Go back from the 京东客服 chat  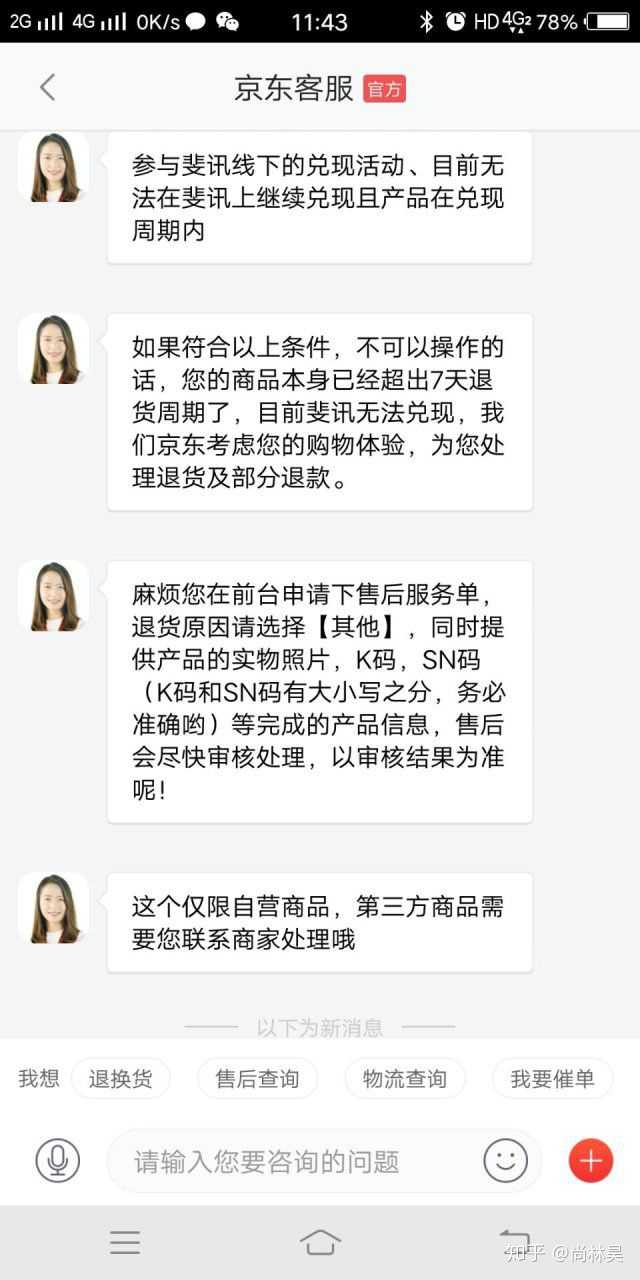tap(47, 88)
